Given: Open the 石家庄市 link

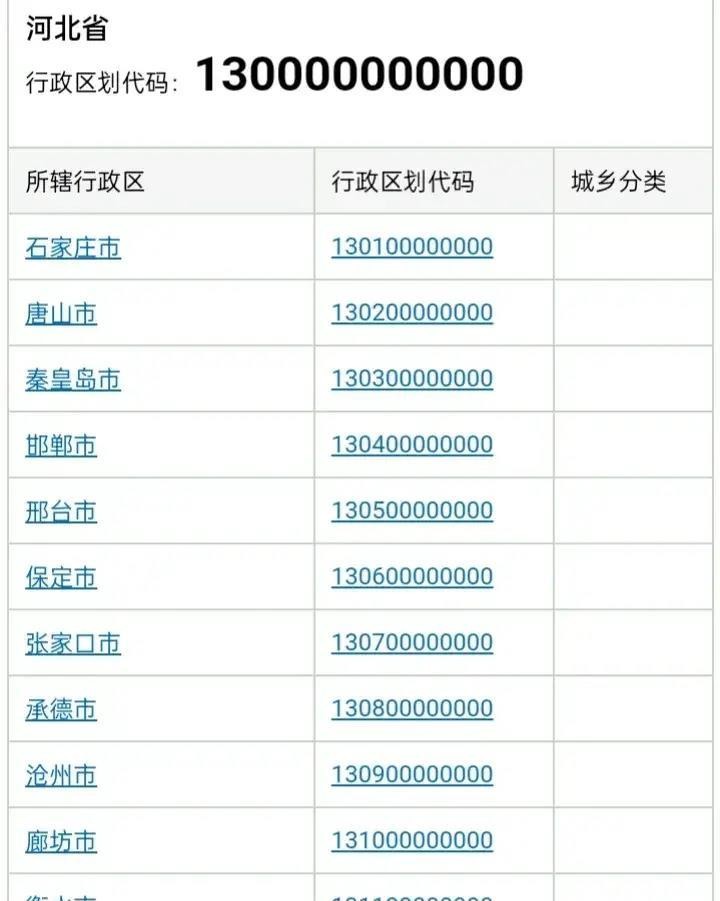Looking at the screenshot, I should coord(73,247).
